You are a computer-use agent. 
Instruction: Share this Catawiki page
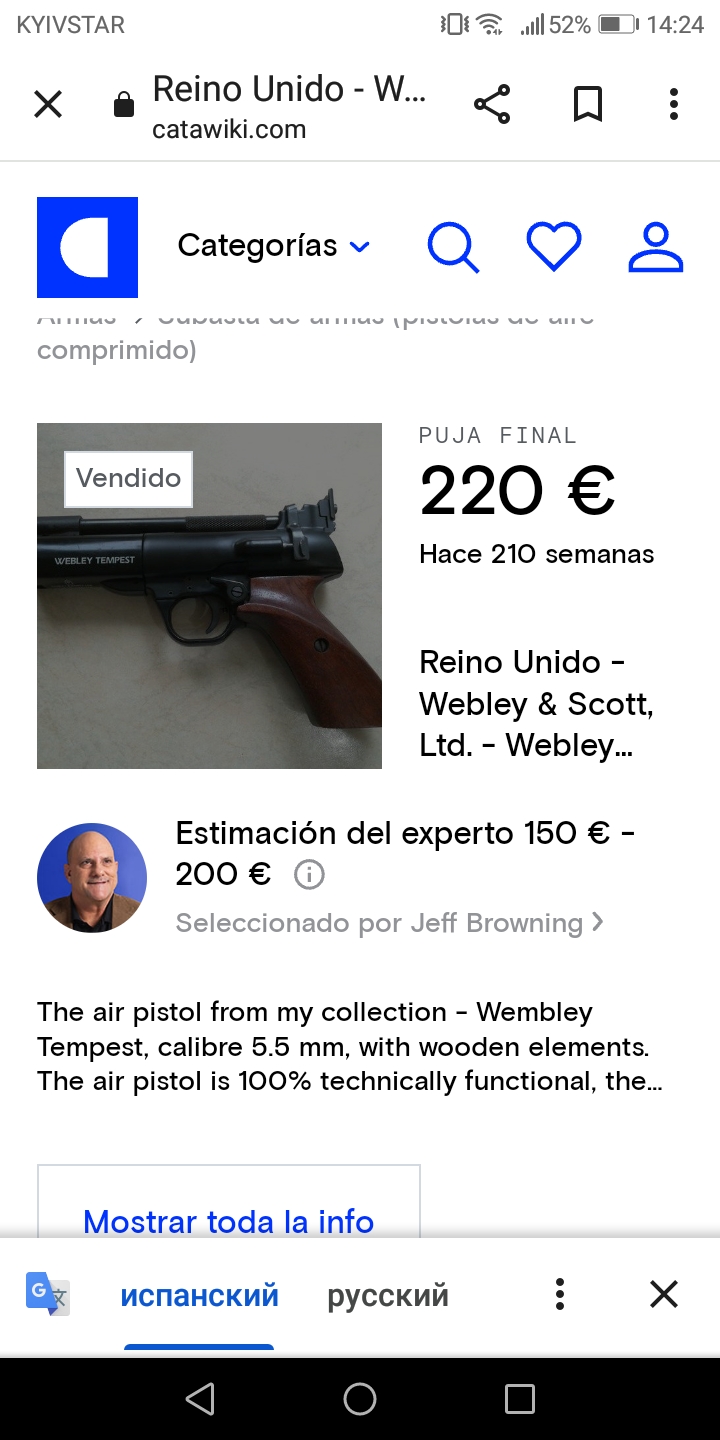pyautogui.click(x=491, y=104)
